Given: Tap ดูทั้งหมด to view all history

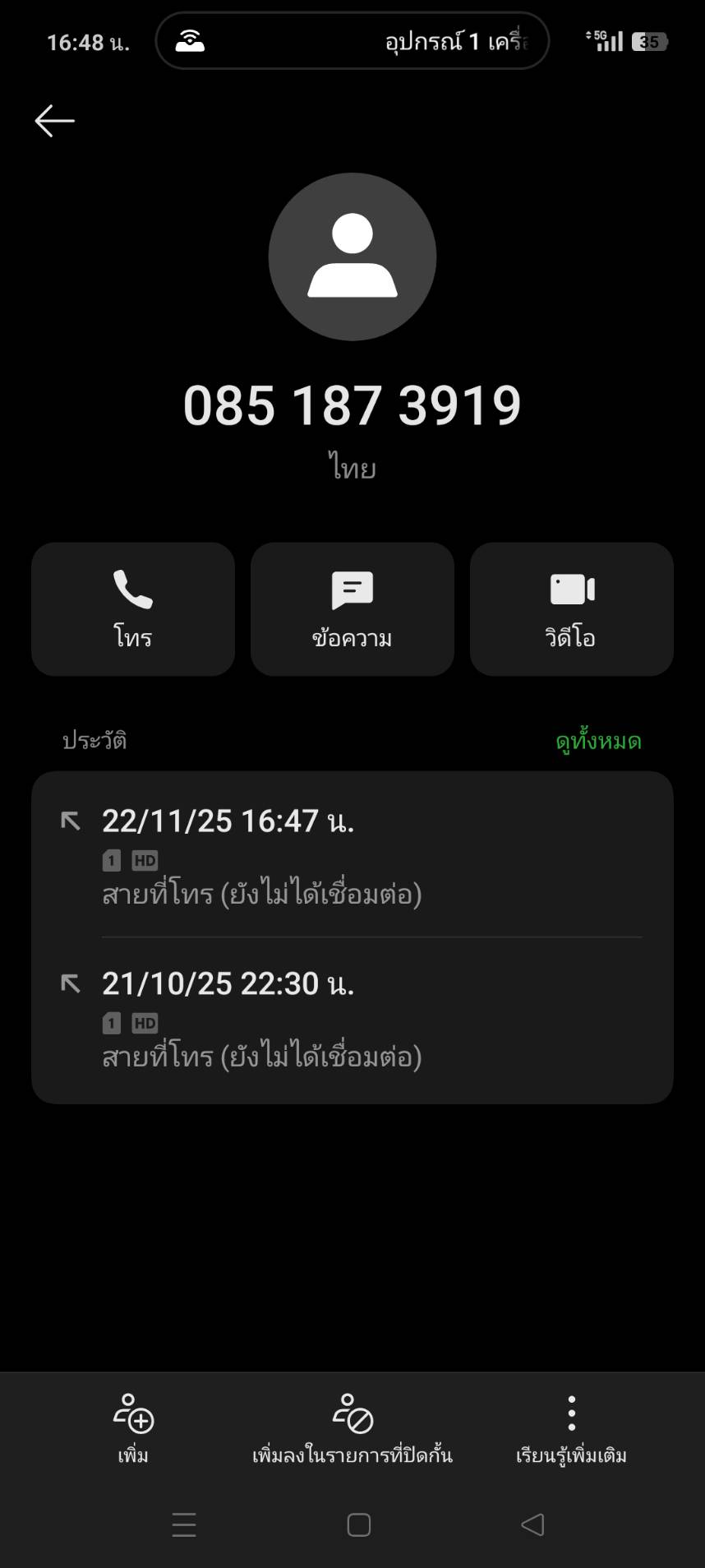Looking at the screenshot, I should click(597, 742).
